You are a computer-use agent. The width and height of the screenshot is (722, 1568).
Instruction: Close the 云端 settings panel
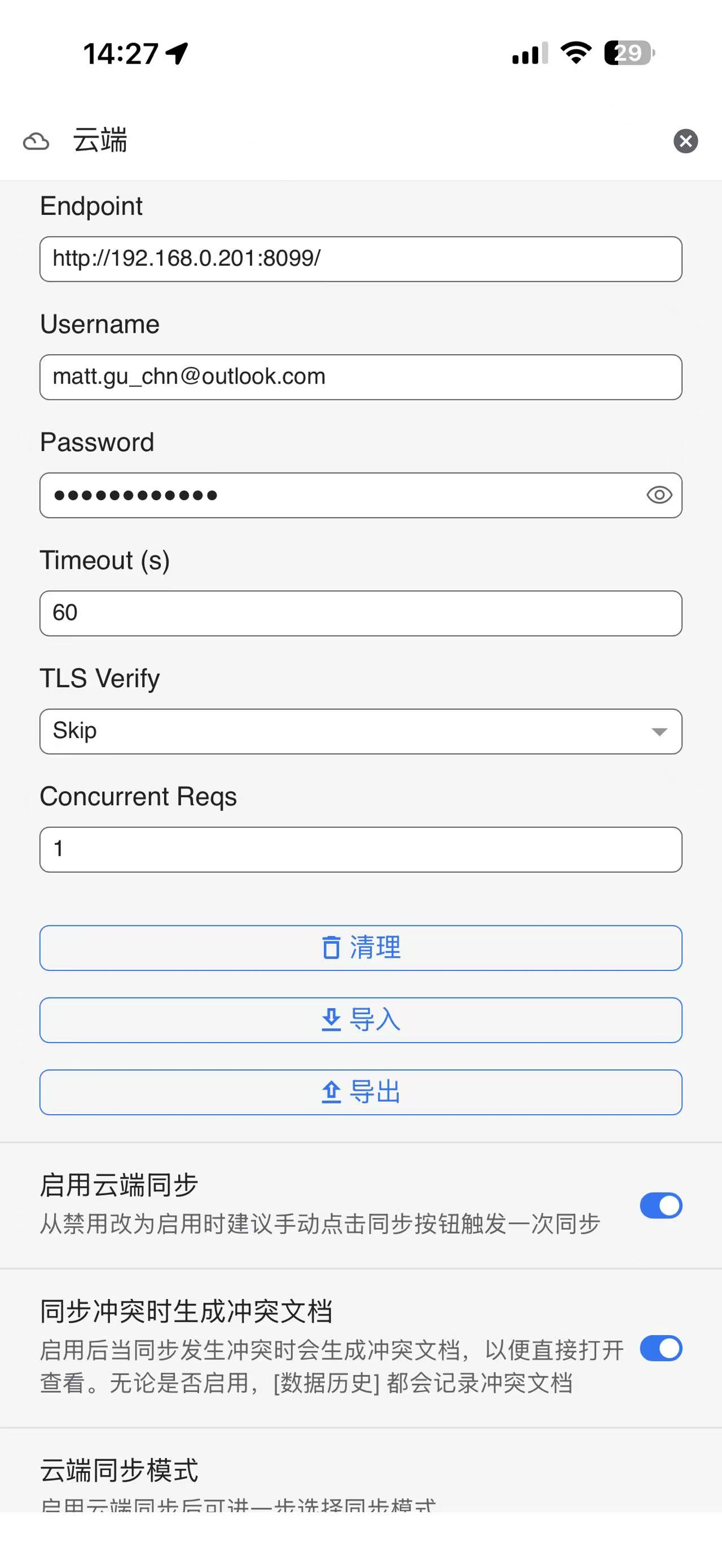point(685,141)
